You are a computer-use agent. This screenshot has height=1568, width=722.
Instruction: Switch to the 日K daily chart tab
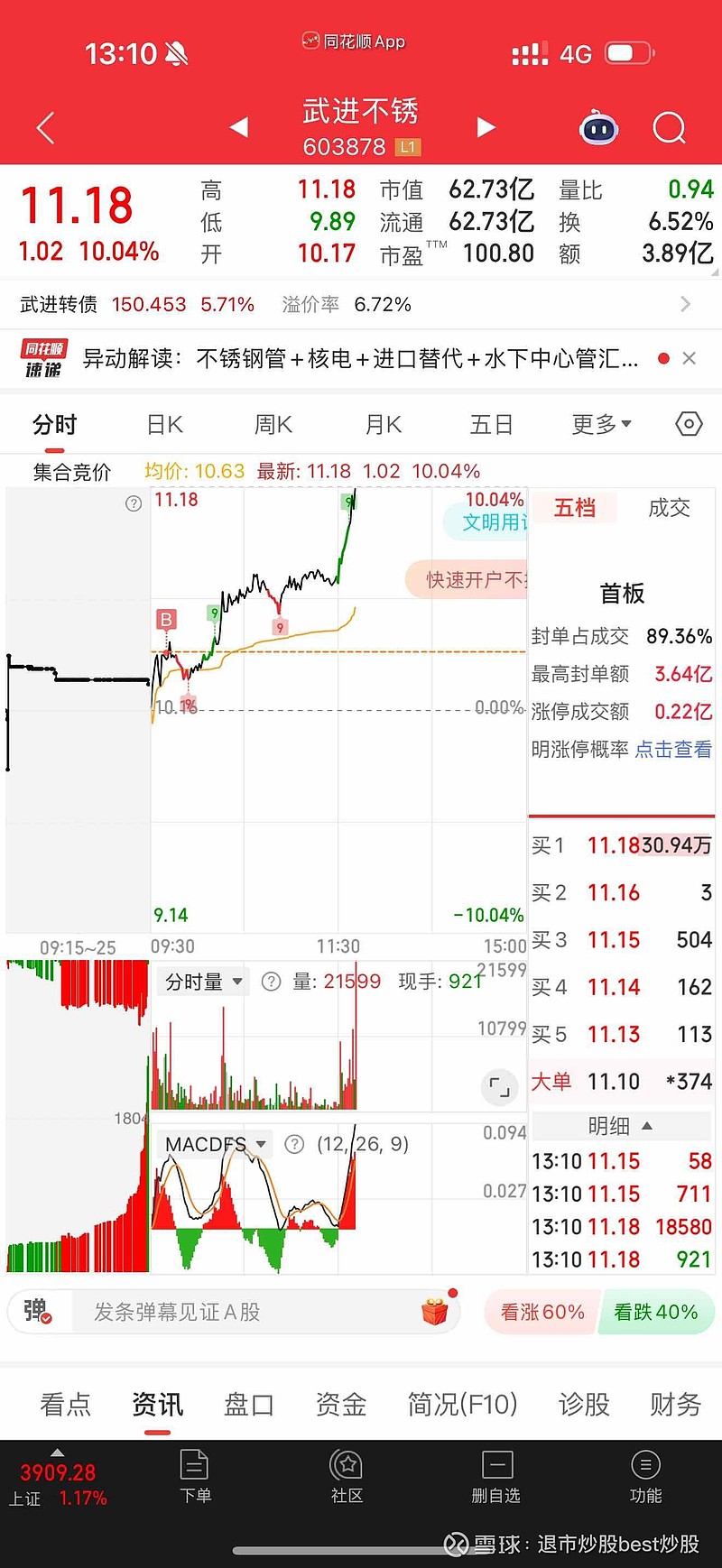tap(164, 424)
